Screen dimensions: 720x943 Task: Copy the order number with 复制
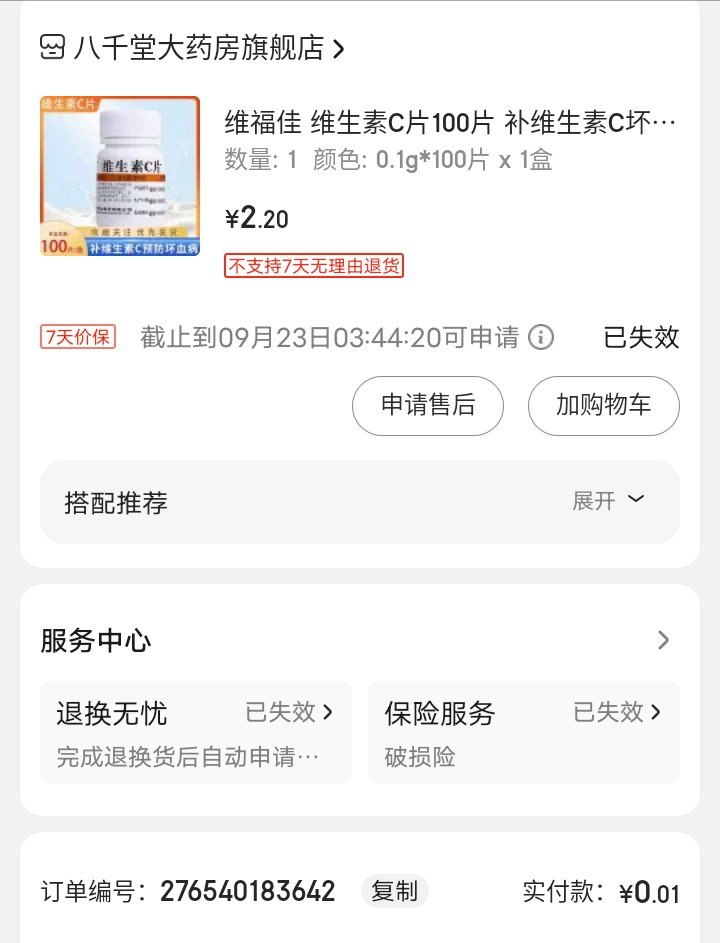coord(394,891)
